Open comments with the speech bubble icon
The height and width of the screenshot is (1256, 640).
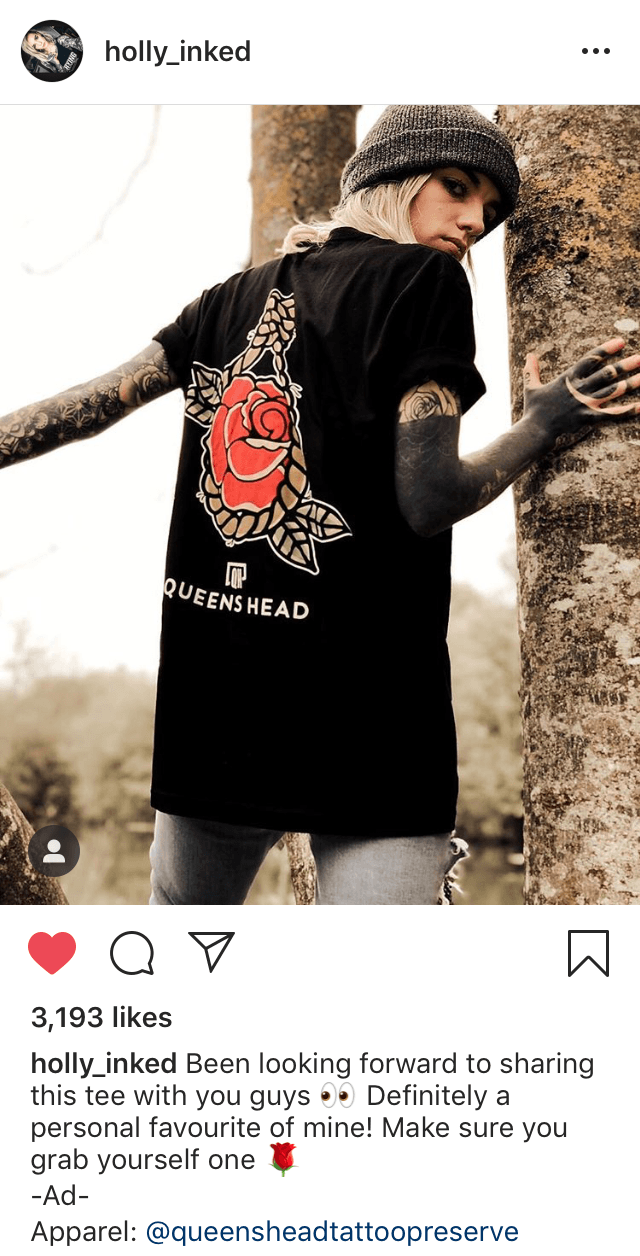coord(132,953)
